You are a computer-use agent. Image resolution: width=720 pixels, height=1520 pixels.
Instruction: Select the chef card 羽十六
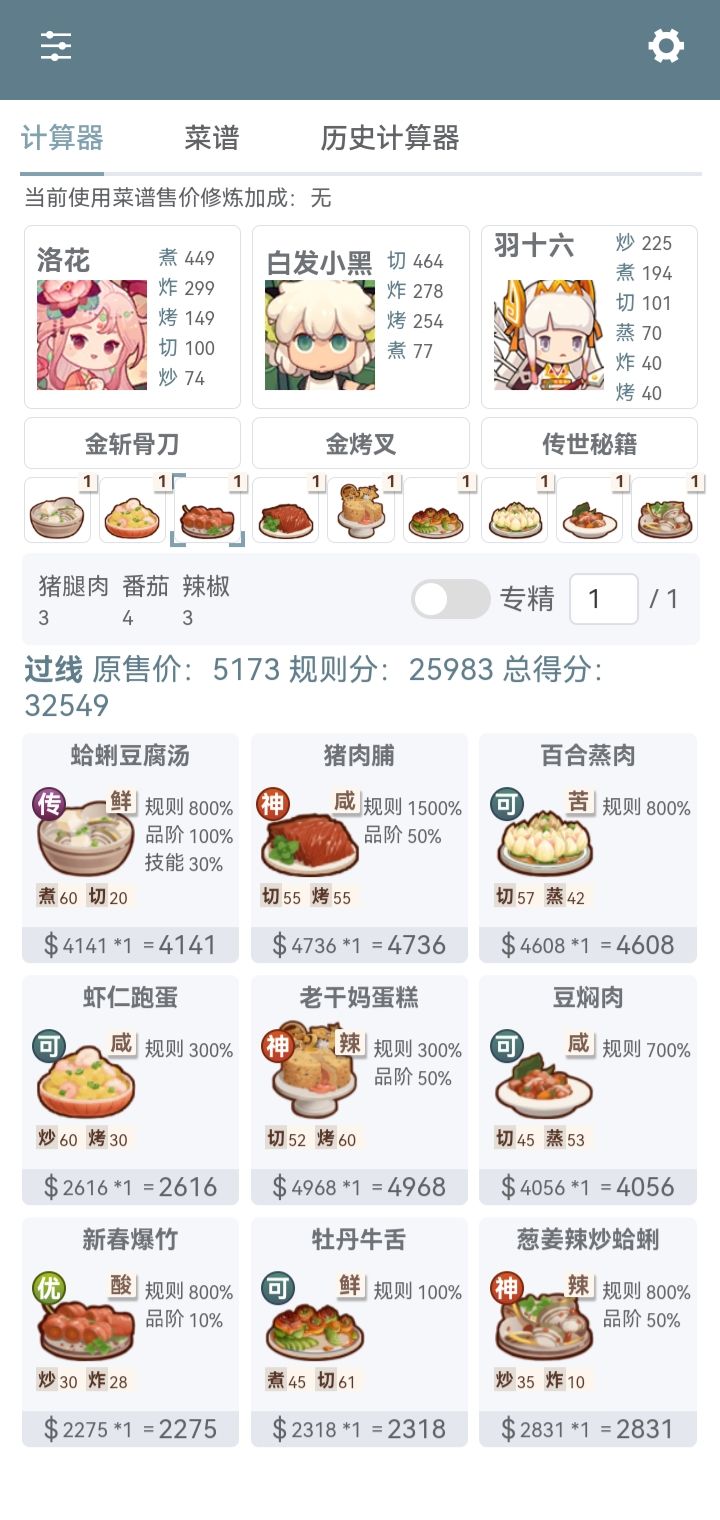click(589, 317)
